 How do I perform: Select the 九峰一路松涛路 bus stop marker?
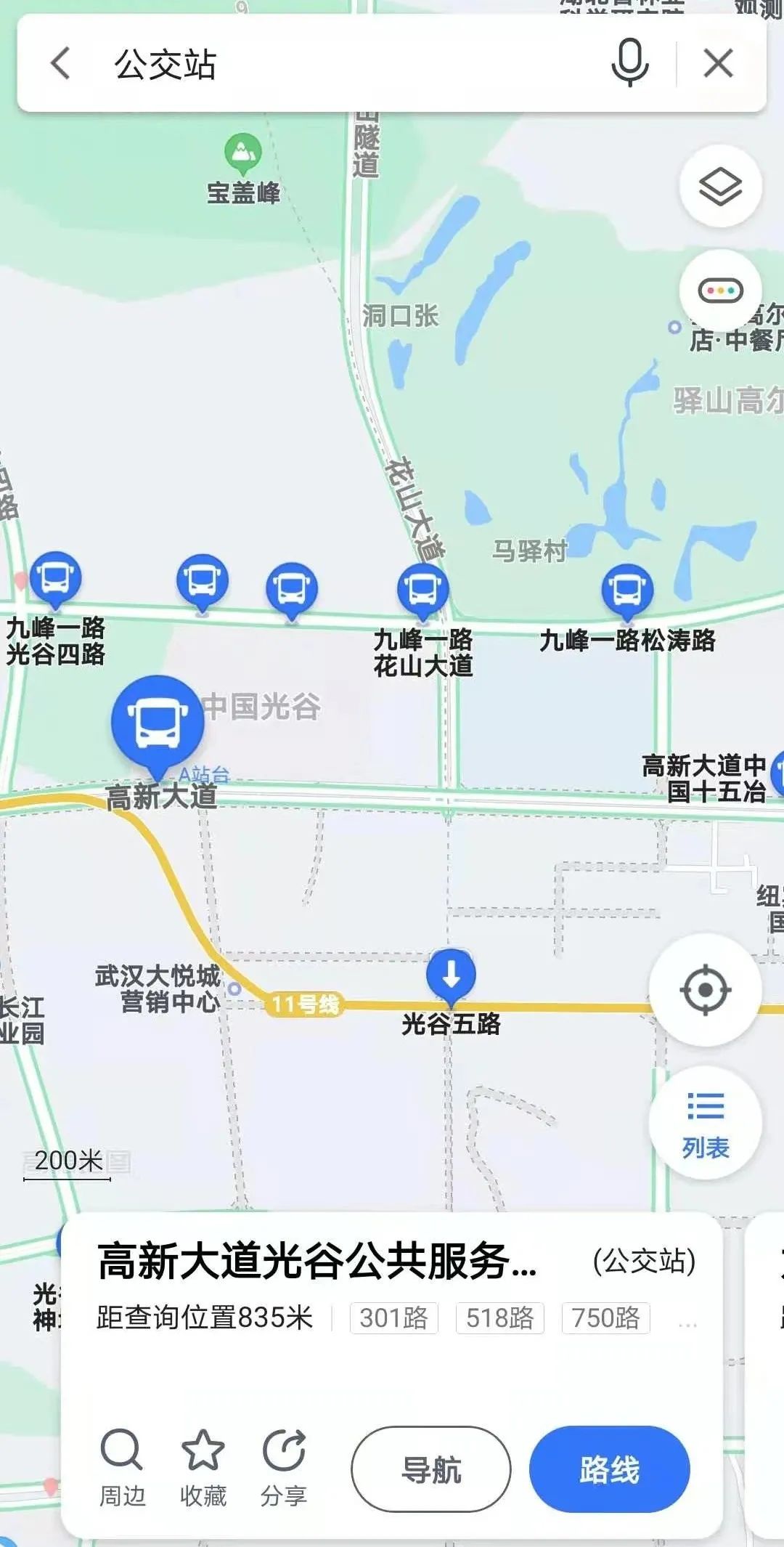(x=627, y=590)
